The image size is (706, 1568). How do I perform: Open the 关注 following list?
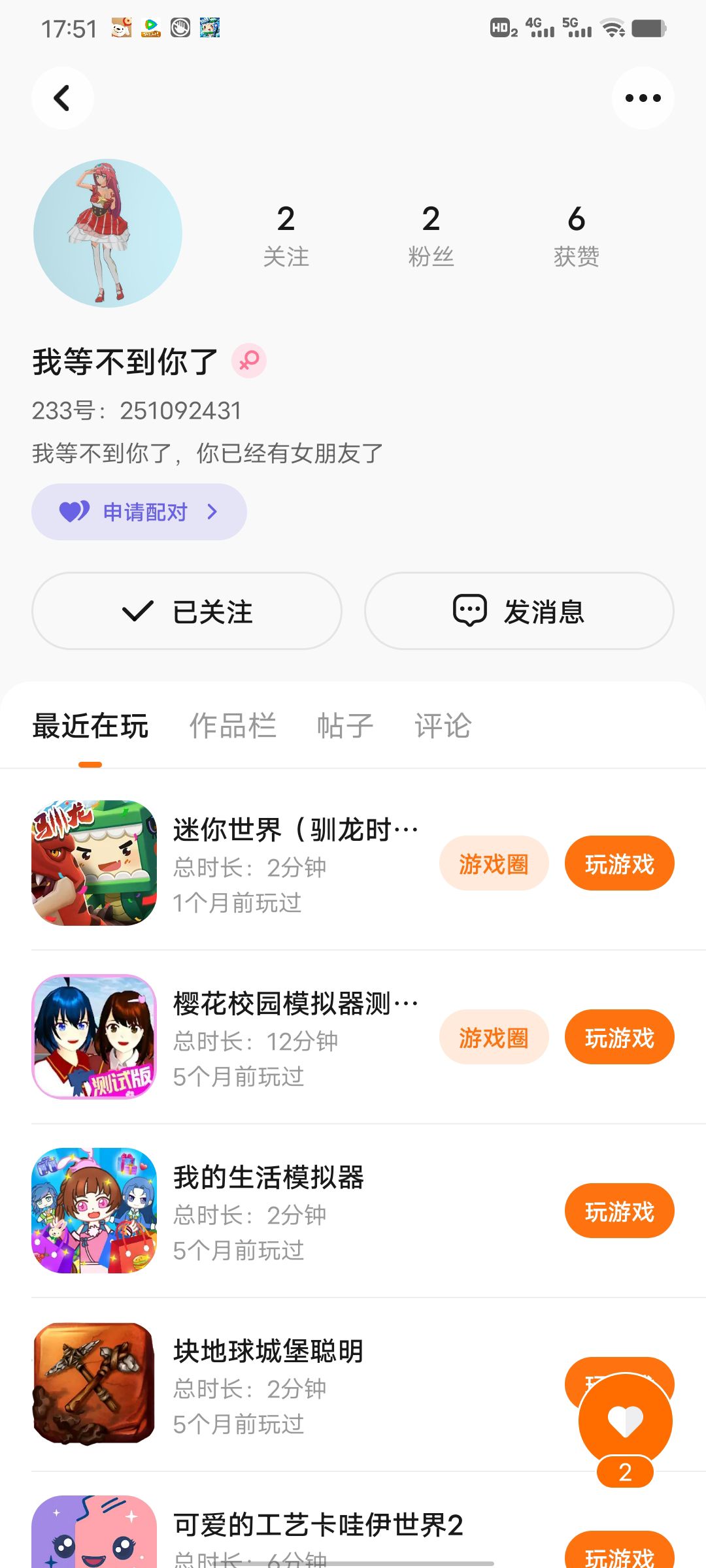tap(286, 235)
